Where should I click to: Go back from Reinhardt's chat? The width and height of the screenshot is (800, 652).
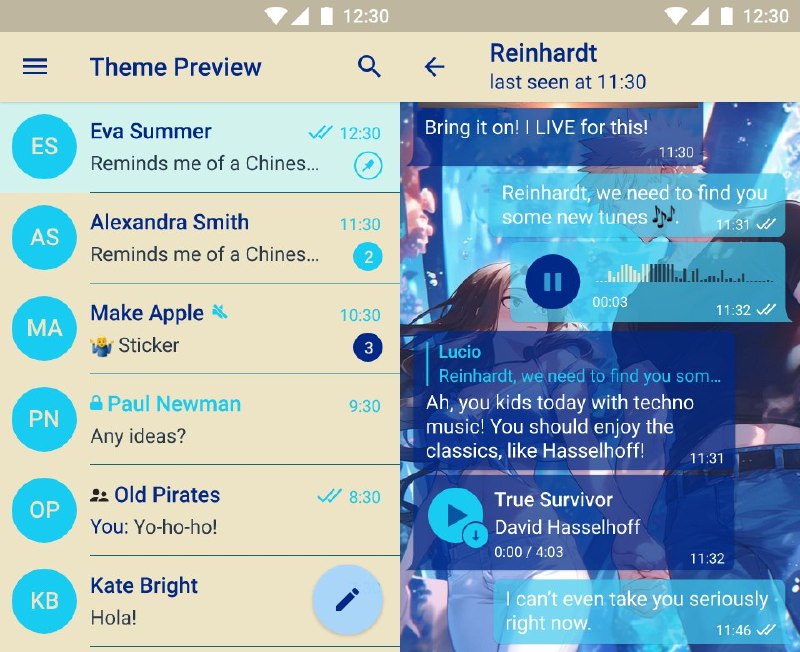point(434,67)
